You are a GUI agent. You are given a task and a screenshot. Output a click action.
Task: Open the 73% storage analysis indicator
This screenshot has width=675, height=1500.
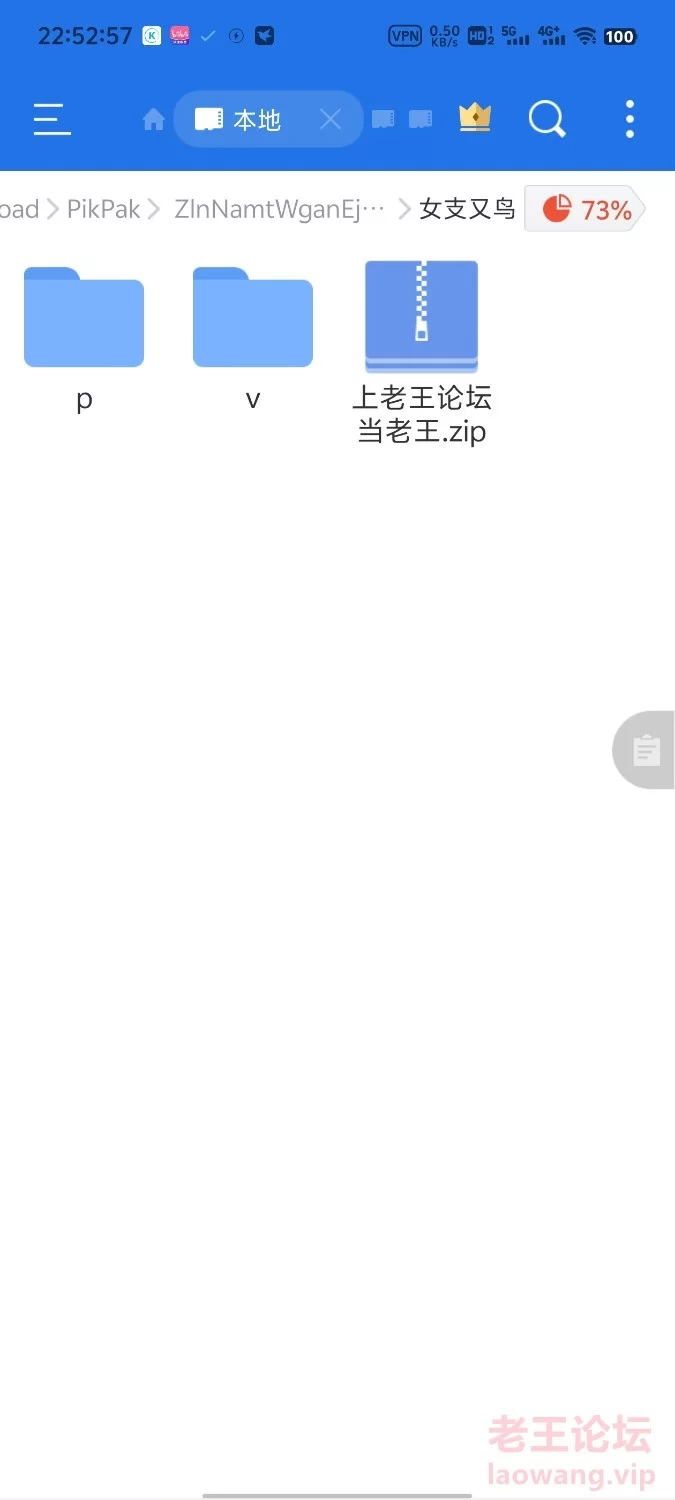[x=585, y=209]
